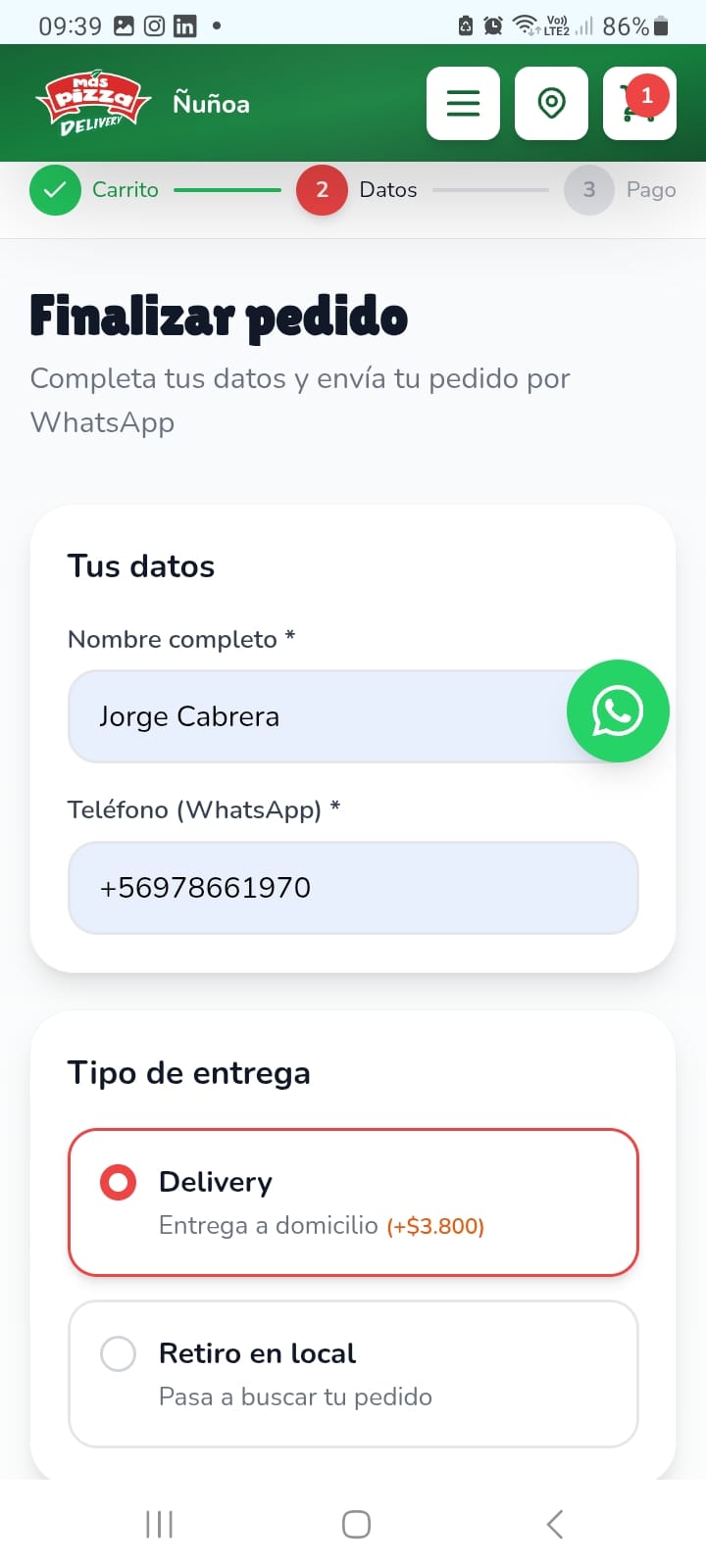Click the green checkmark on Carrito step
Viewport: 706px width, 1568px height.
(55, 190)
